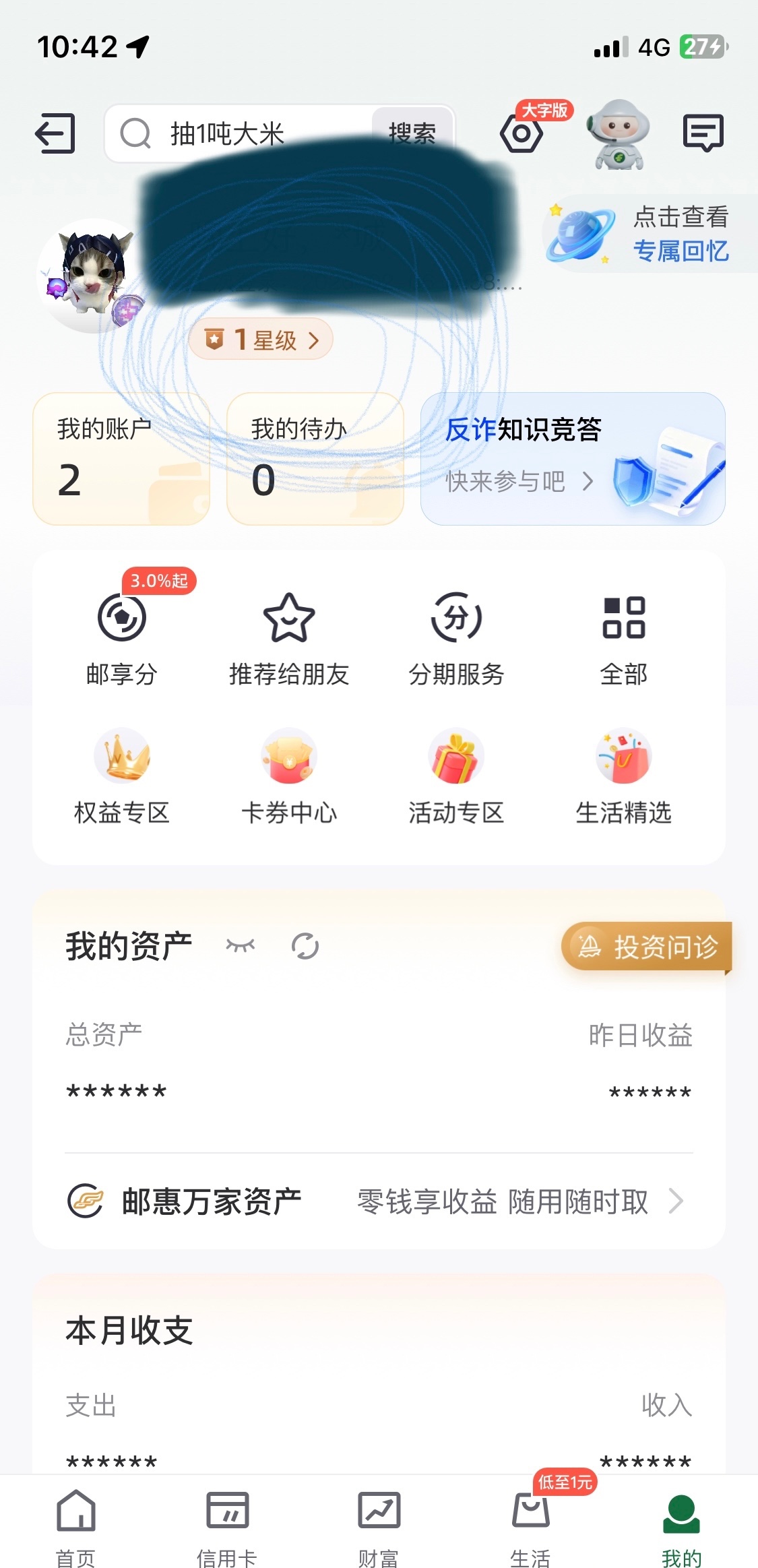Image resolution: width=758 pixels, height=1568 pixels.
Task: Open 邮惠万家资产 row
Action: pos(379,1201)
